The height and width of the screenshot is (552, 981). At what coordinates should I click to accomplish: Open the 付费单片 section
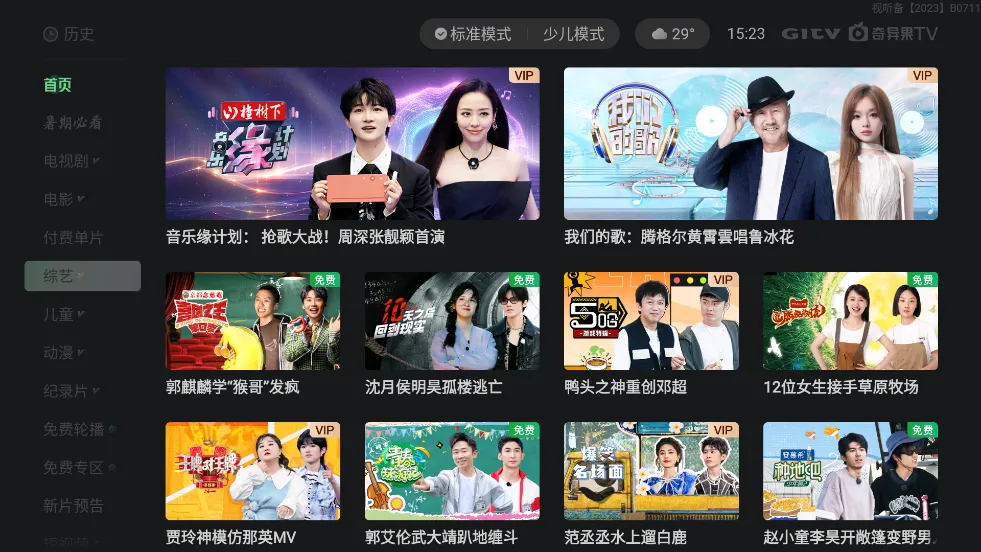tap(73, 238)
